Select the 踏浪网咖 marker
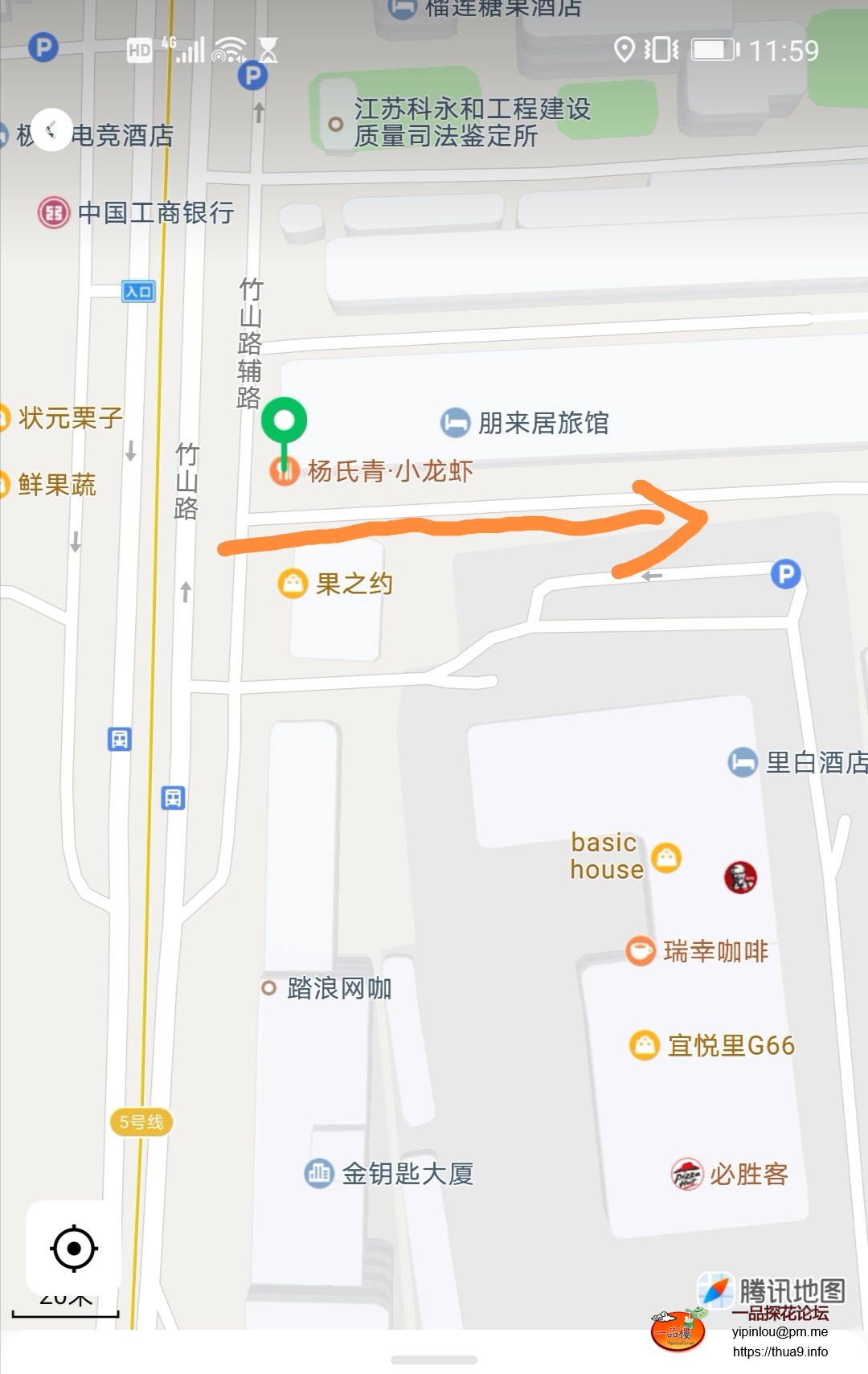The height and width of the screenshot is (1374, 868). tap(269, 987)
